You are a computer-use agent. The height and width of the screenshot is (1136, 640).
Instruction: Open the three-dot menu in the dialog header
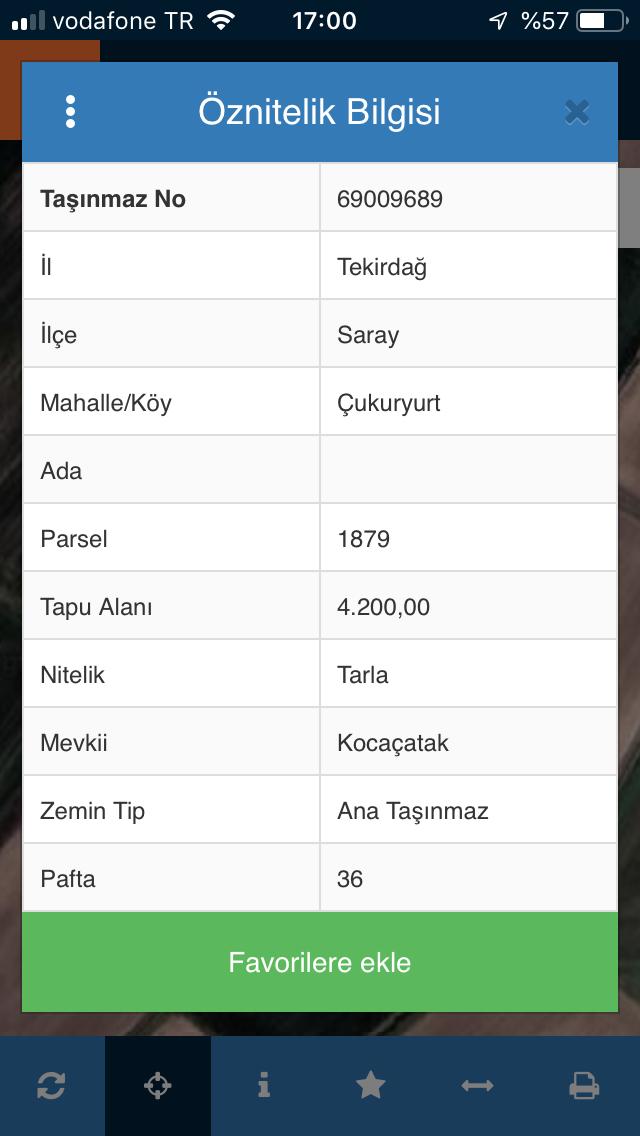coord(70,112)
